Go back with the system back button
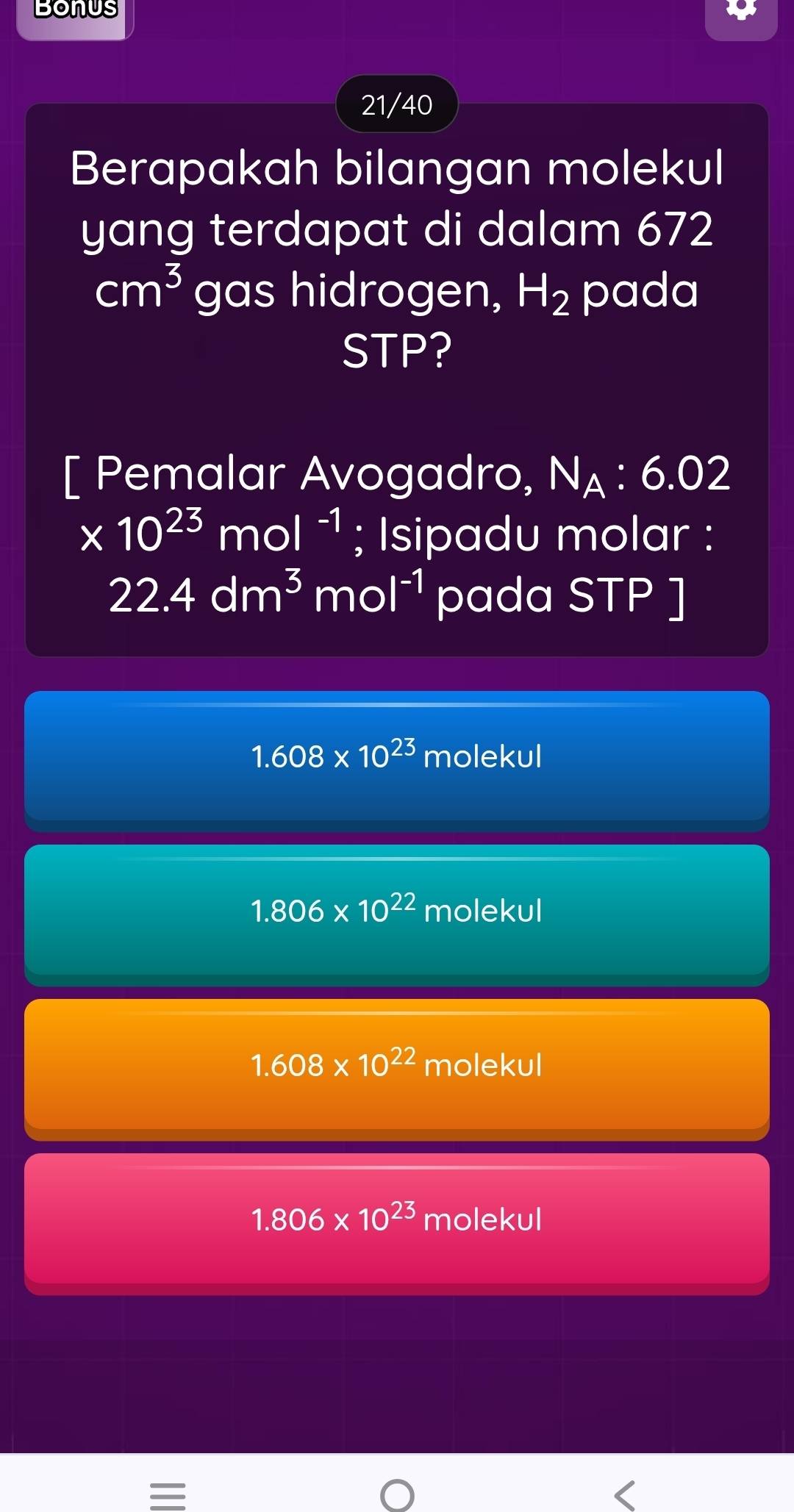The width and height of the screenshot is (794, 1512). pos(624,1494)
